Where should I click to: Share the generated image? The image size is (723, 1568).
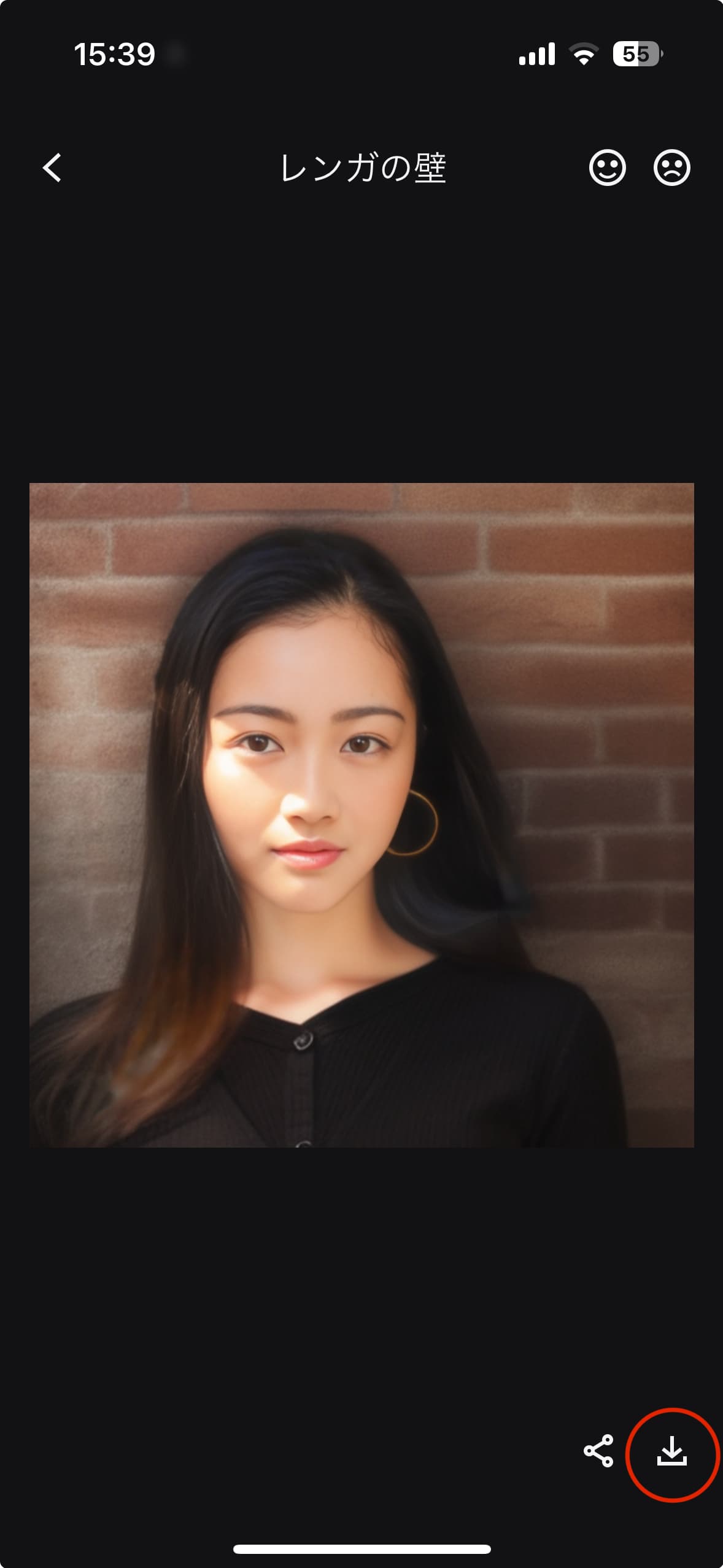click(x=598, y=1451)
